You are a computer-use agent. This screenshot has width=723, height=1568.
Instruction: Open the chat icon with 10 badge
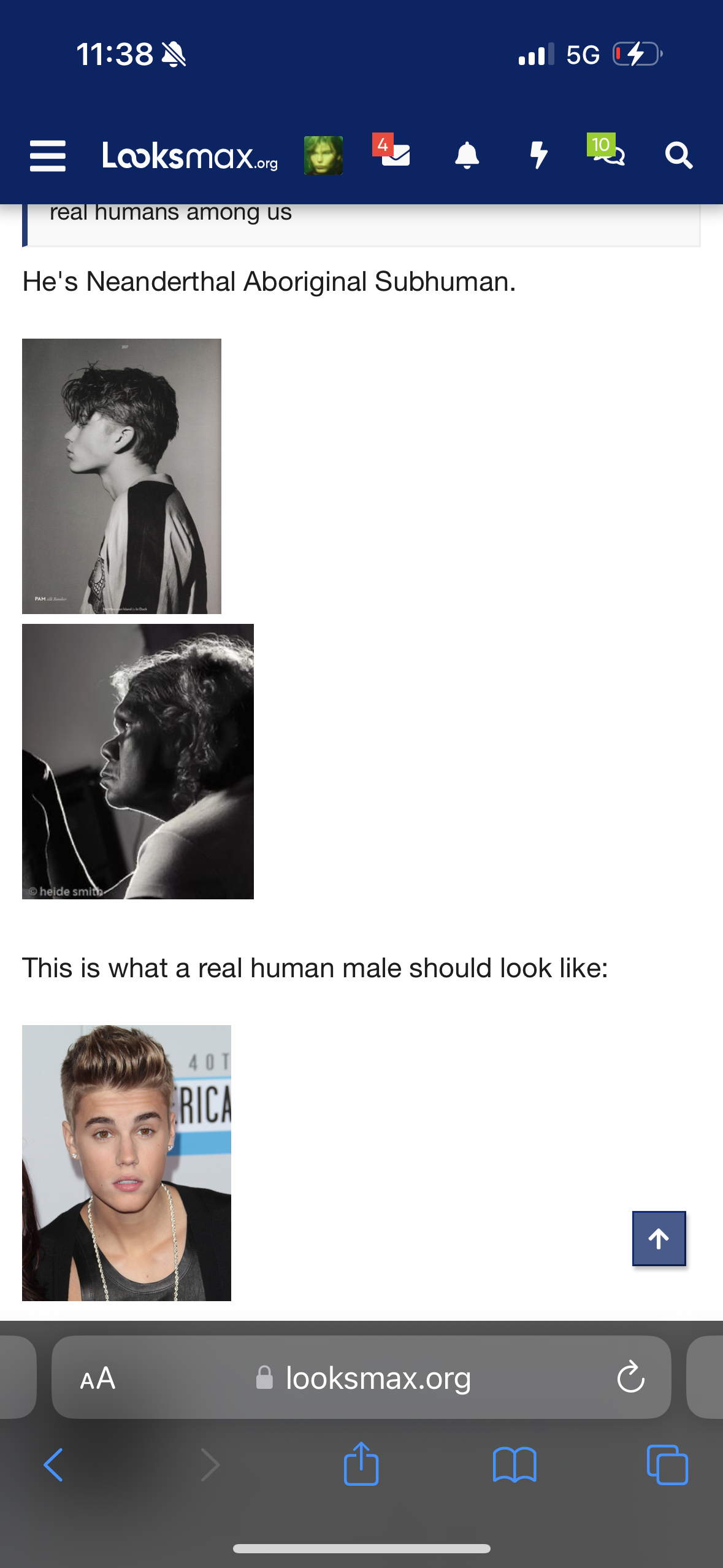tap(607, 153)
